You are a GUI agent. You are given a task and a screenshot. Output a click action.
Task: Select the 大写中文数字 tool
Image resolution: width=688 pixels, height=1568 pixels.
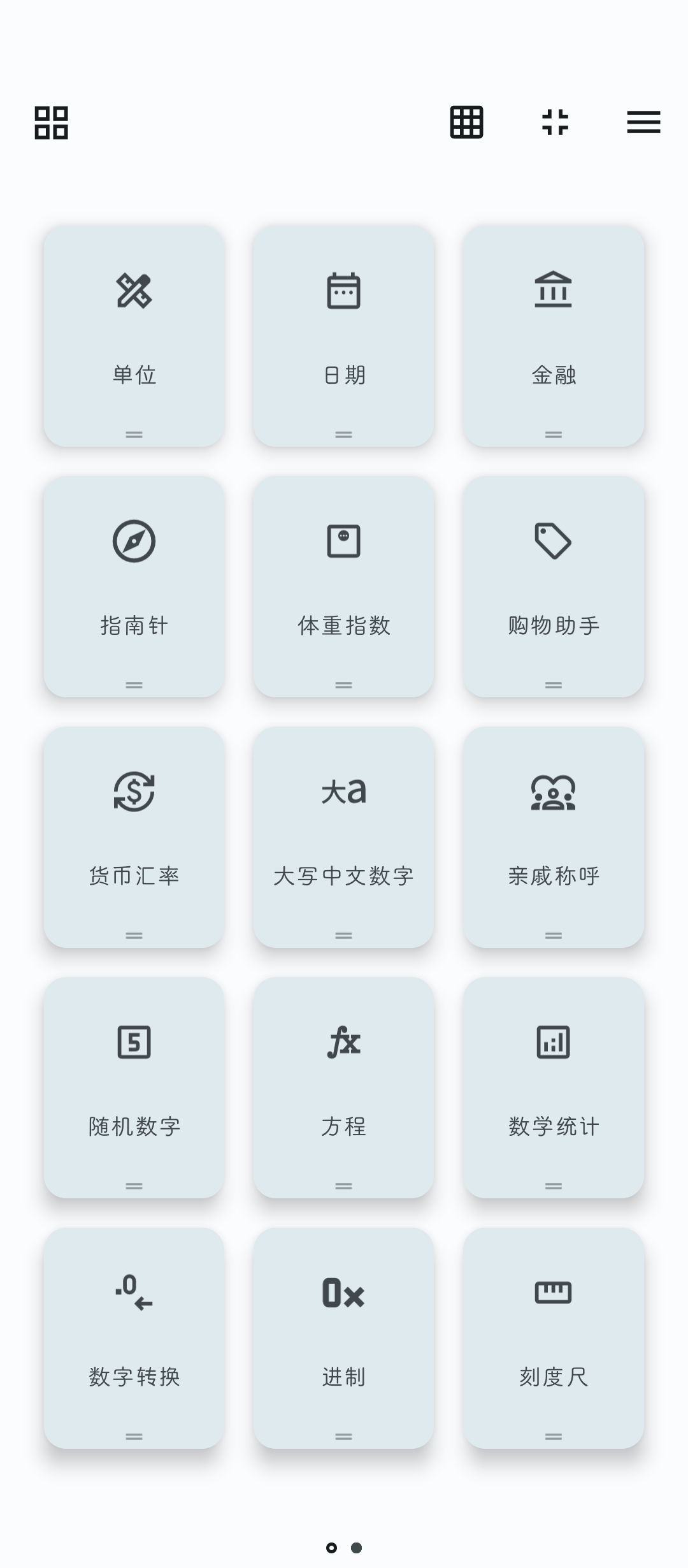[343, 836]
